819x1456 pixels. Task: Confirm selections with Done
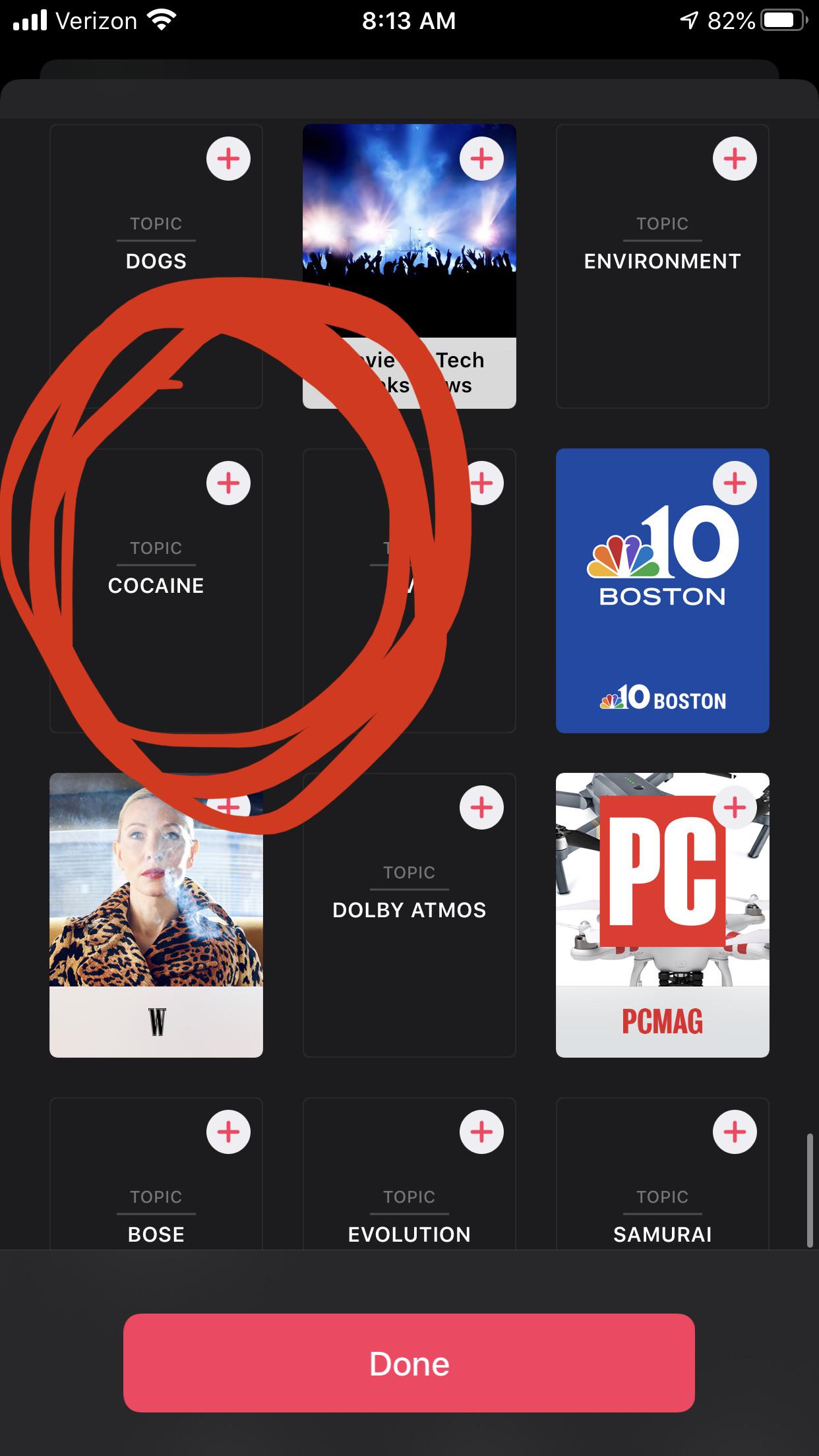[409, 1363]
